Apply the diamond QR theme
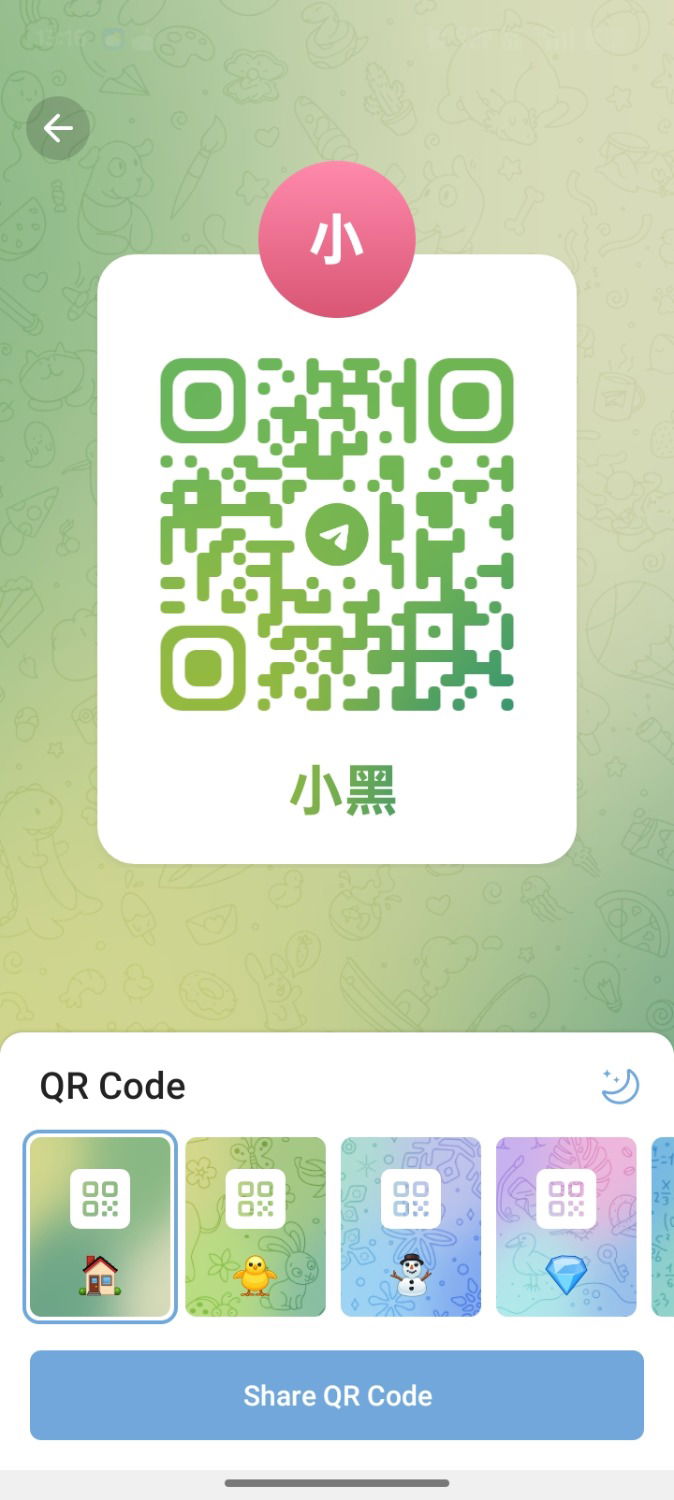Viewport: 674px width, 1500px height. click(x=566, y=1227)
